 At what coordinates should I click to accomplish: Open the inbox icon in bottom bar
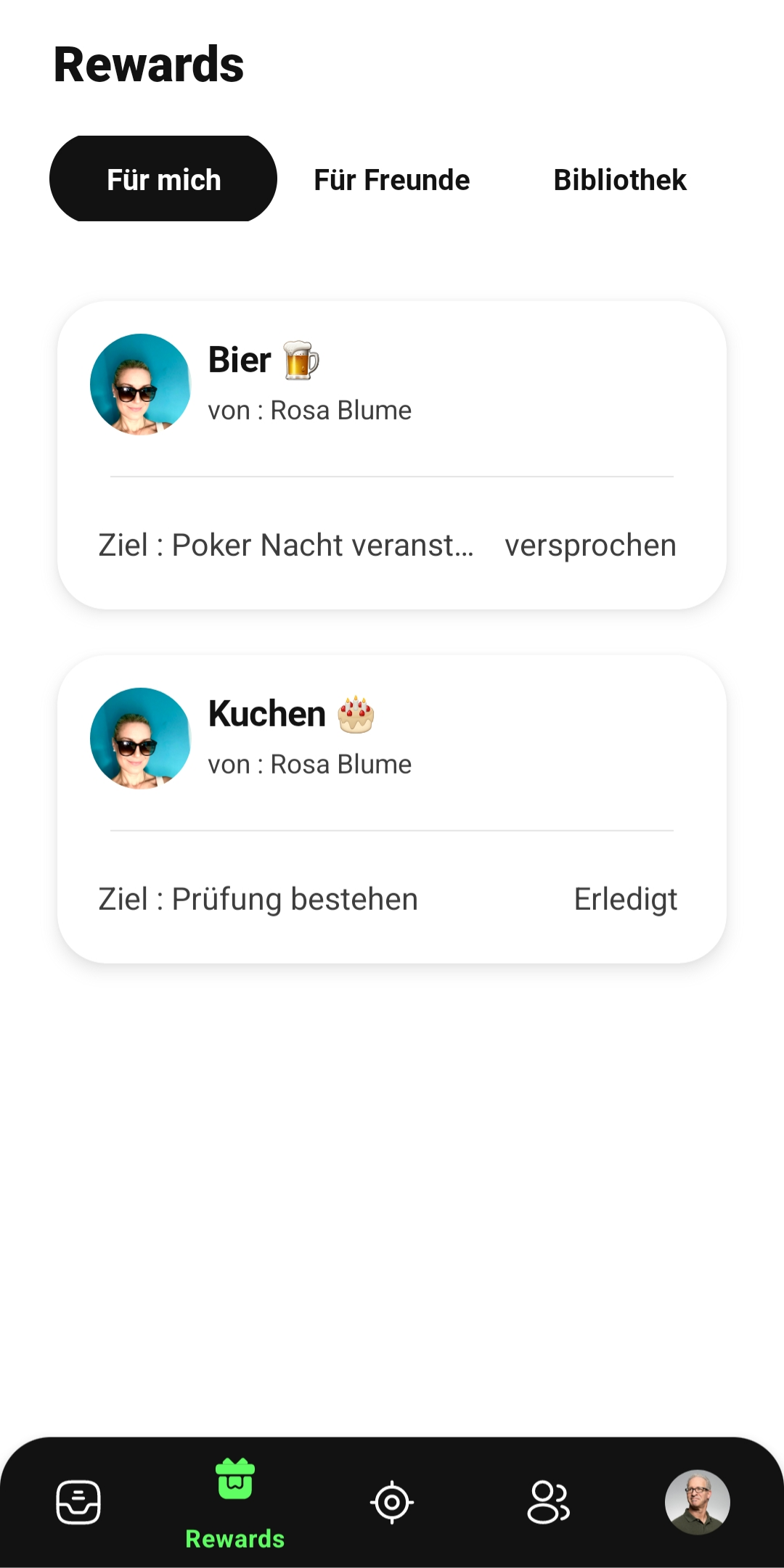pos(78,1502)
